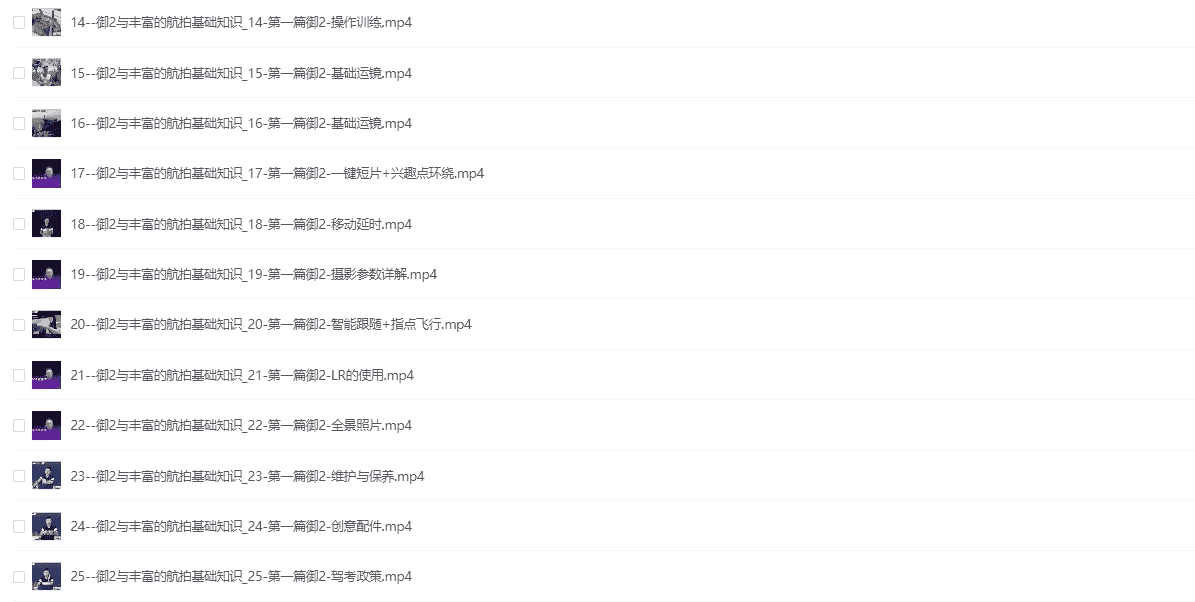Open video 22 全景照片.mp4

click(x=241, y=425)
